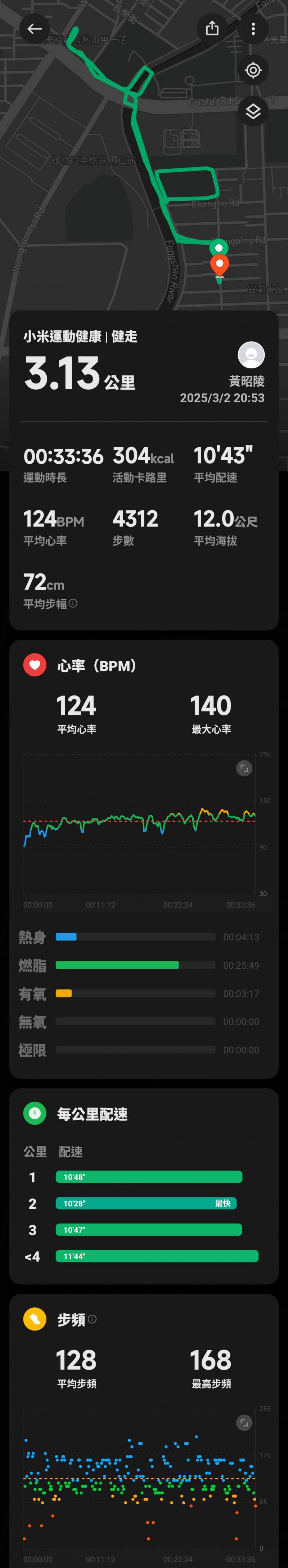
Task: Open the three-dot overflow menu
Action: [x=253, y=28]
